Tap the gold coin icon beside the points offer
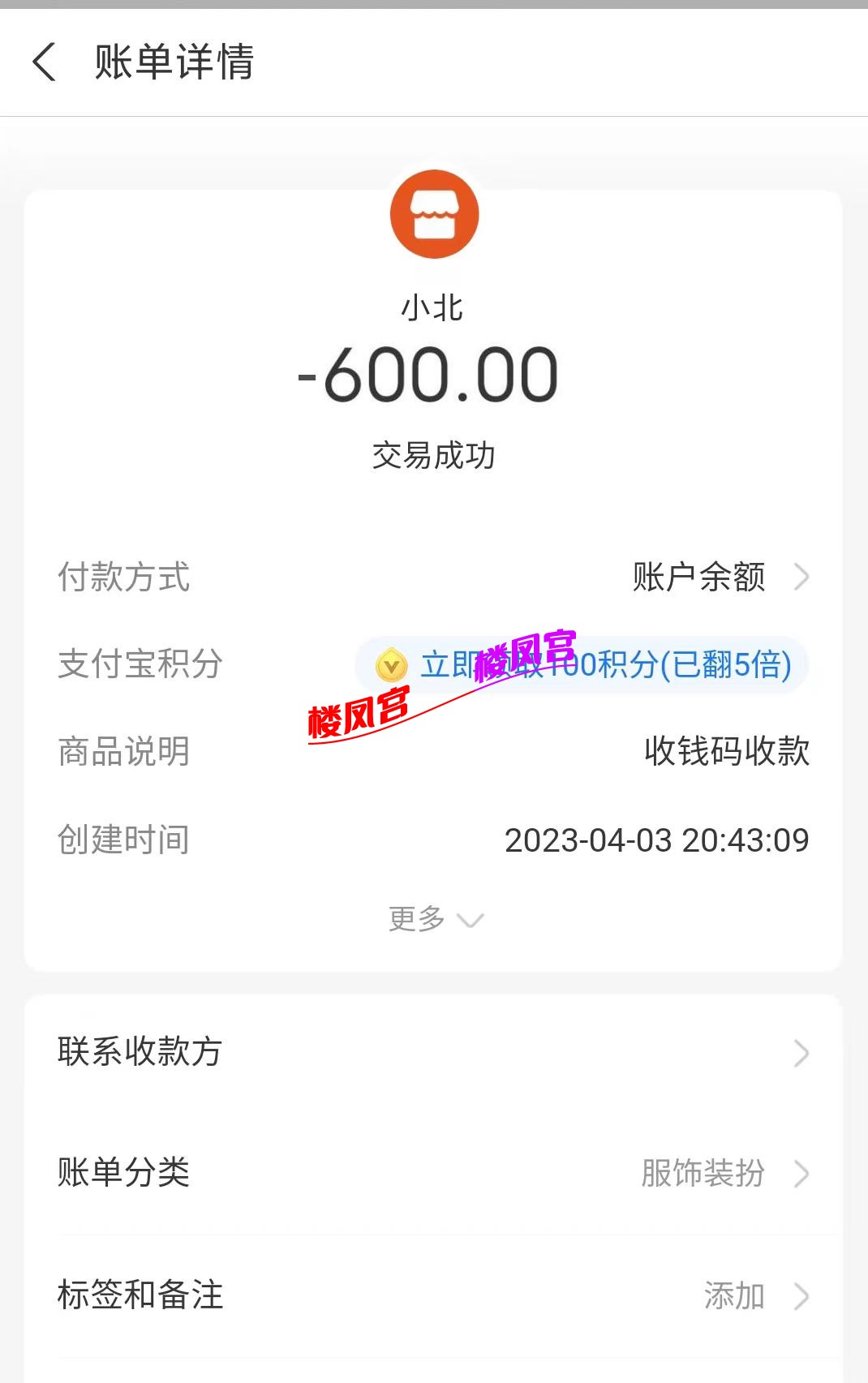868x1383 pixels. coord(389,665)
